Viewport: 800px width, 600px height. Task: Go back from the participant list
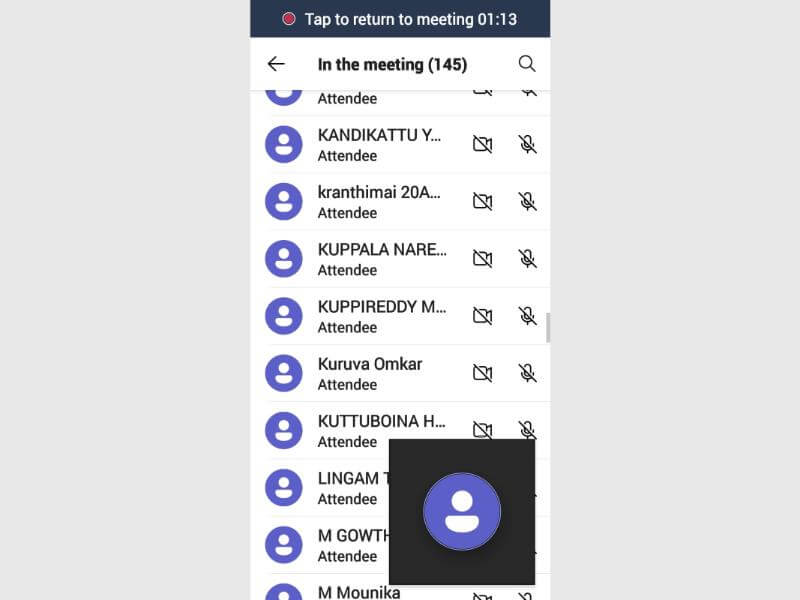coord(276,64)
